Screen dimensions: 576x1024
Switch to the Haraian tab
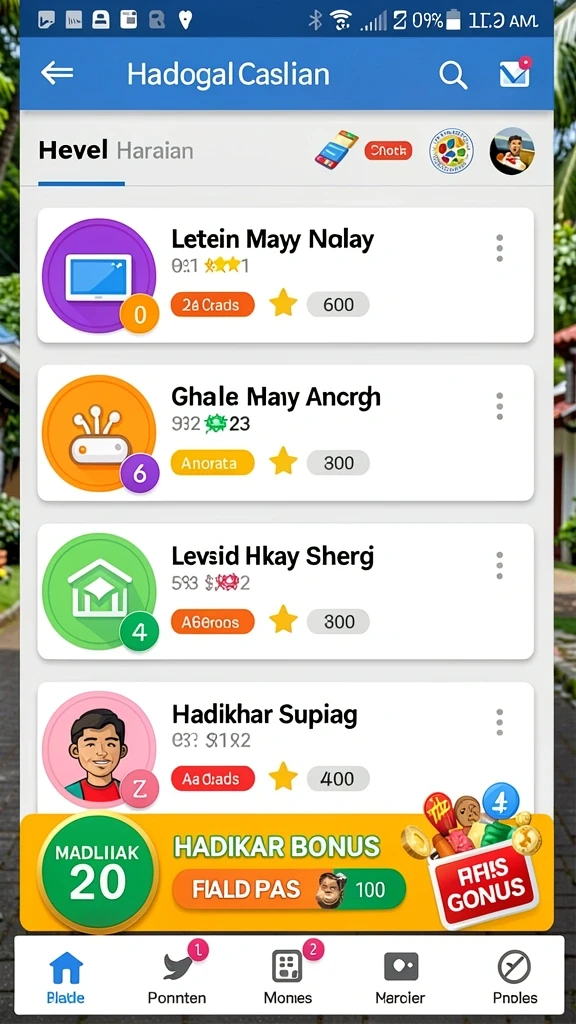click(x=155, y=151)
